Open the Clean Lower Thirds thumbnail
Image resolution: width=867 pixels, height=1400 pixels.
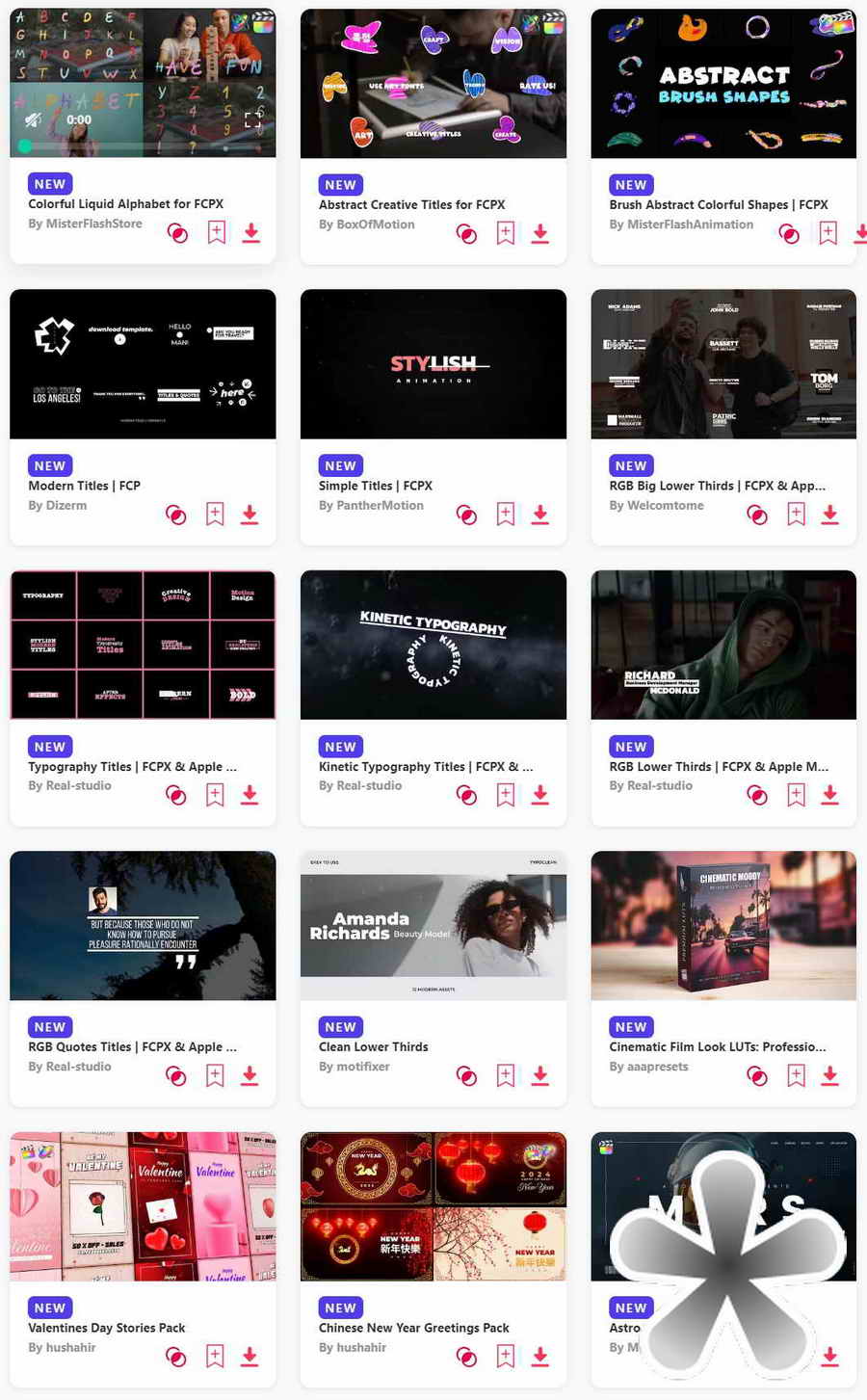pos(433,925)
